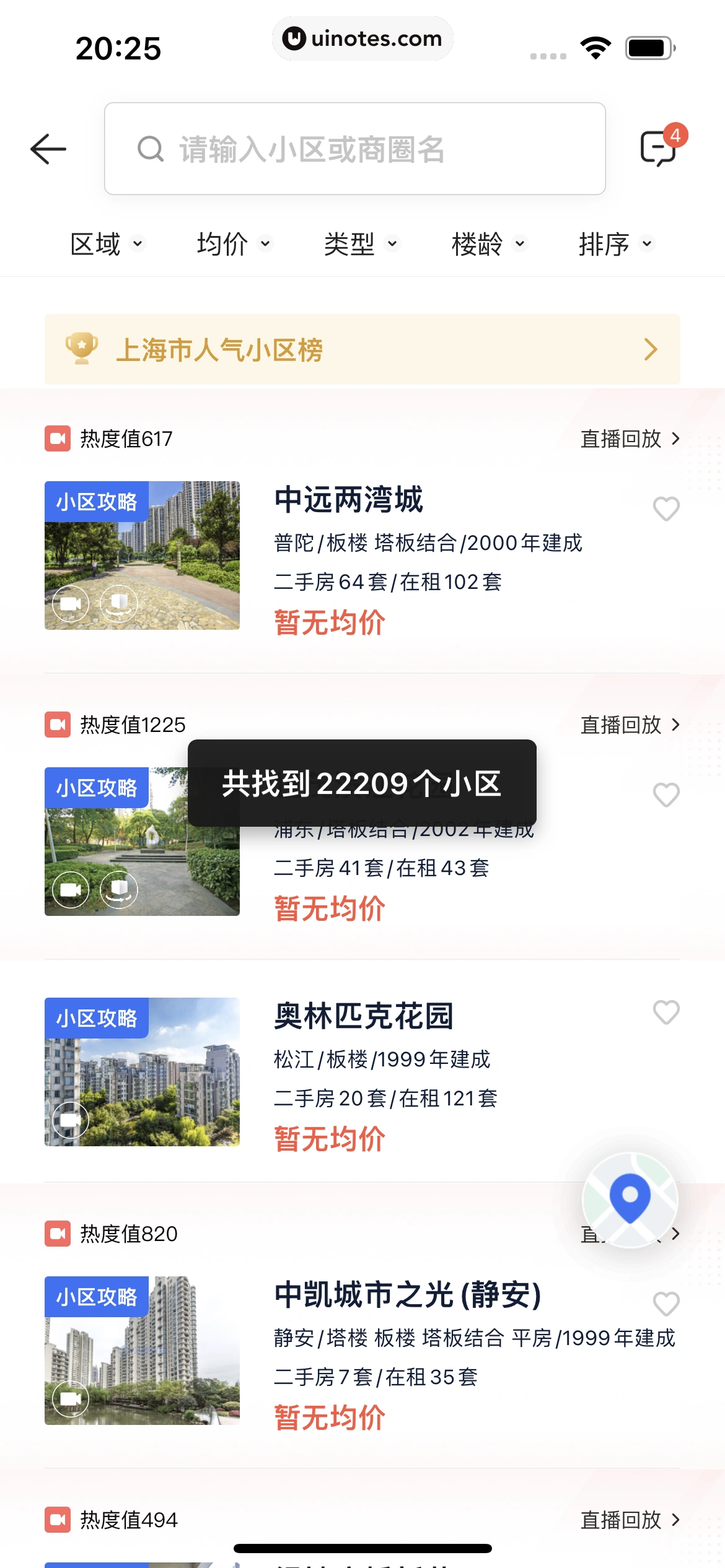
Task: Open the messages icon with badge 4
Action: tap(659, 149)
